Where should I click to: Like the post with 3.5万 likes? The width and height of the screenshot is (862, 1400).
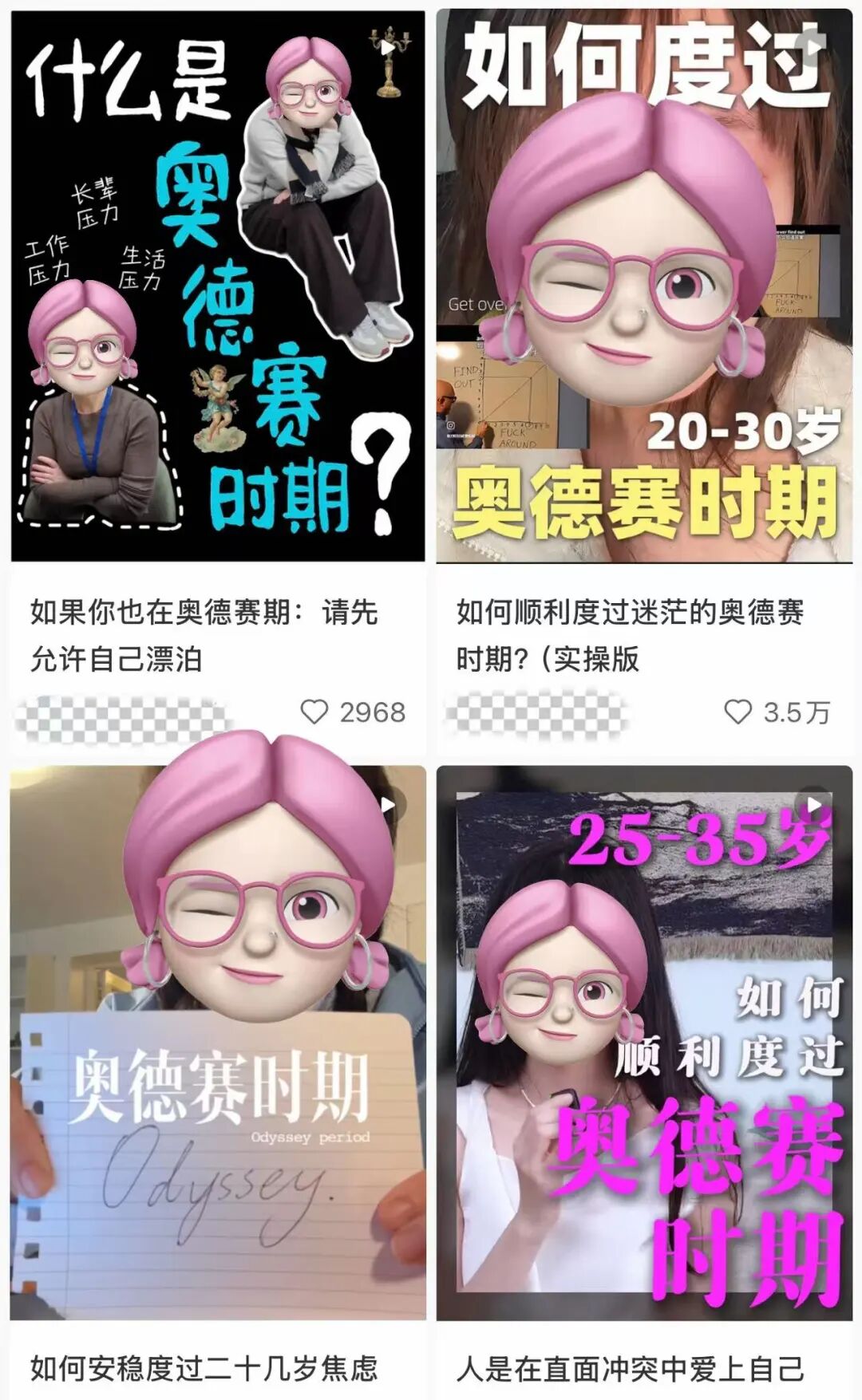(737, 712)
